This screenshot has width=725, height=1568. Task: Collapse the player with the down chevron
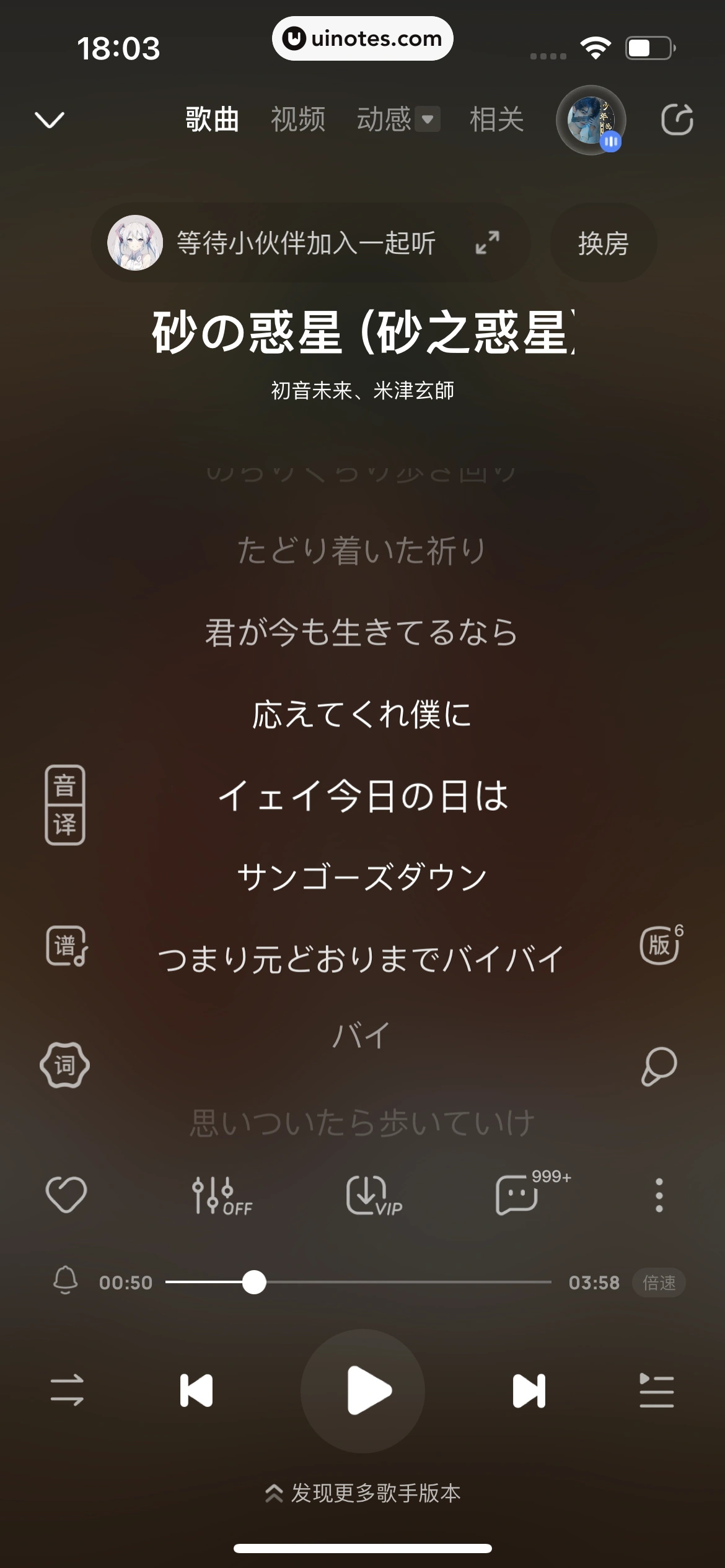(50, 120)
